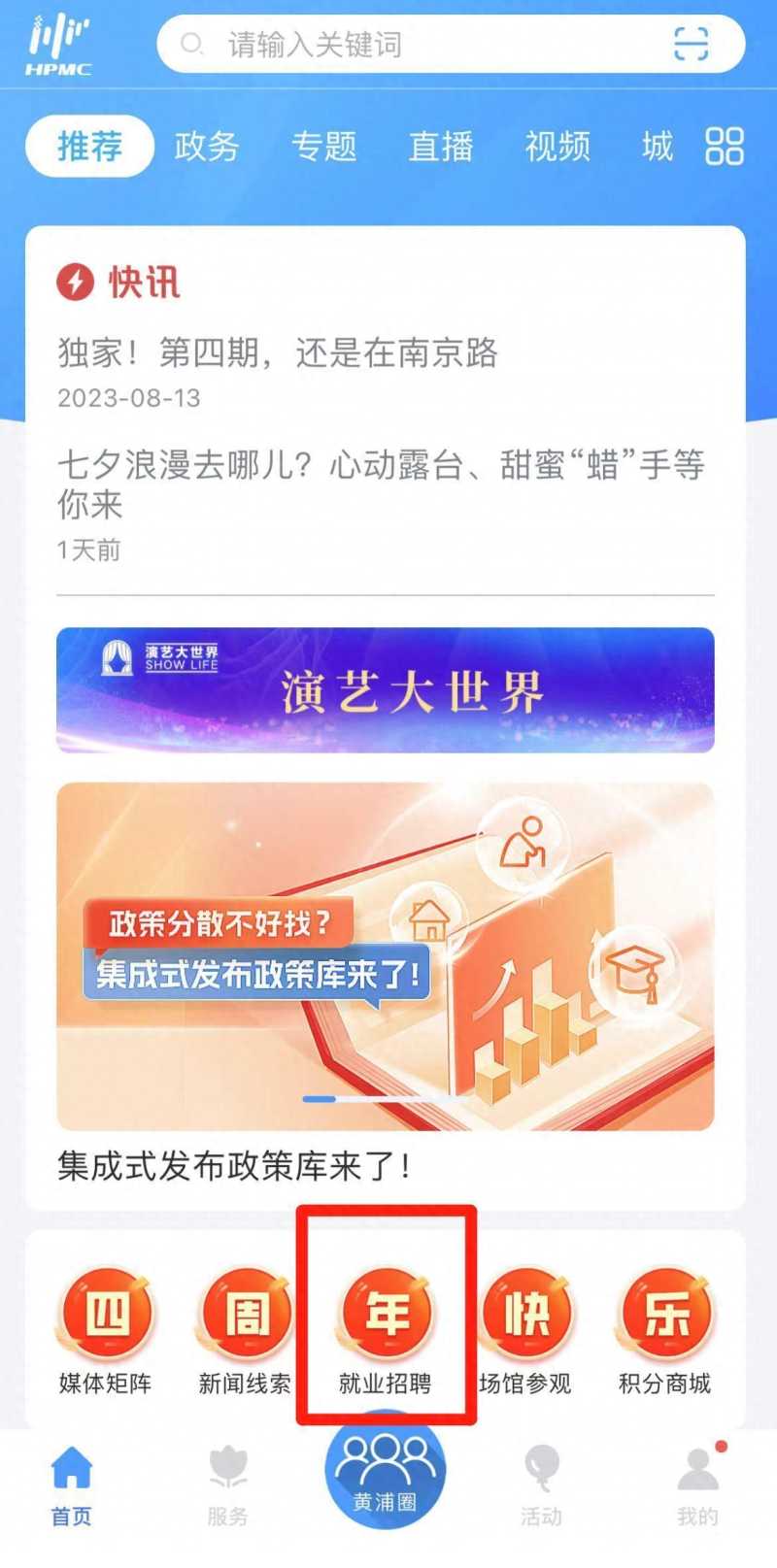Open 就业招聘 shortcut
777x1568 pixels.
386,1330
